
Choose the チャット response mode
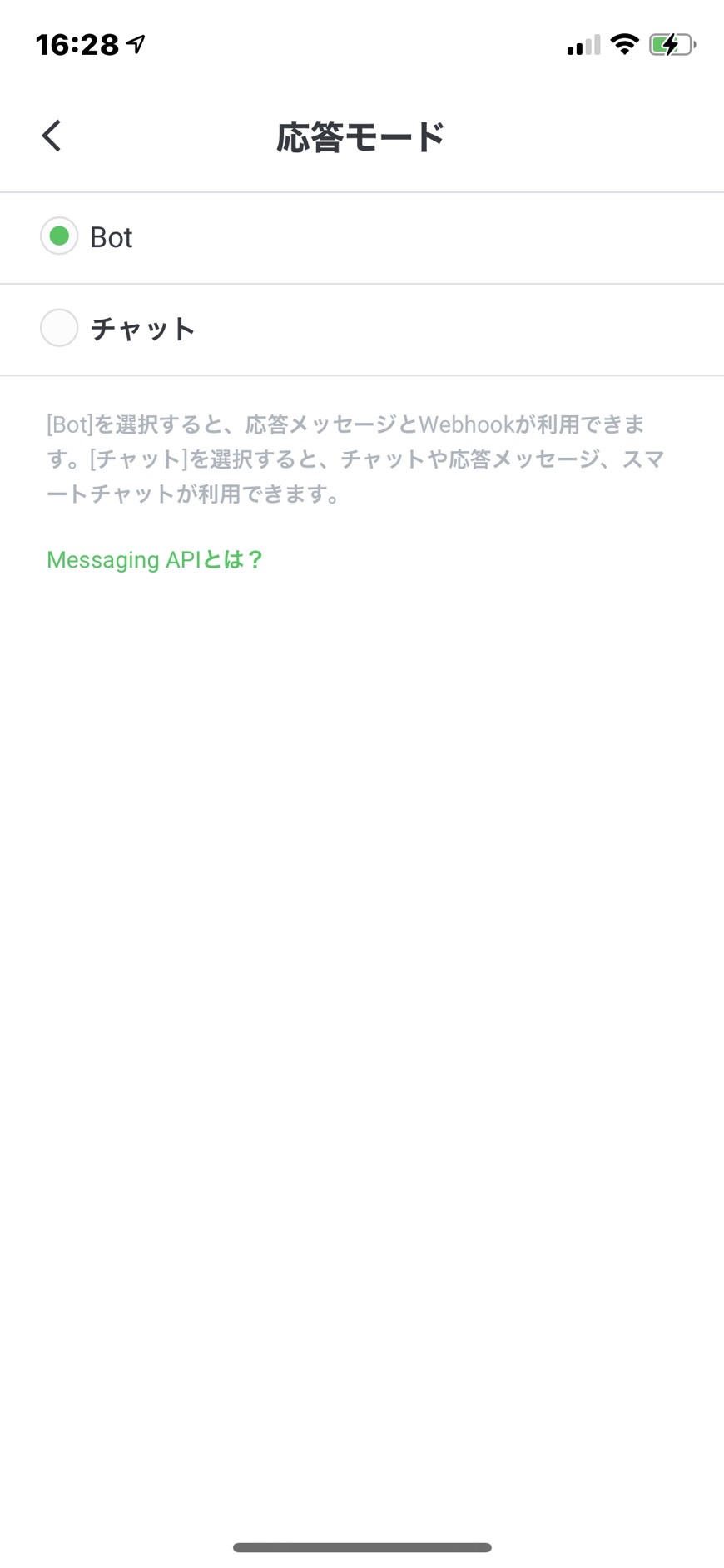click(362, 330)
